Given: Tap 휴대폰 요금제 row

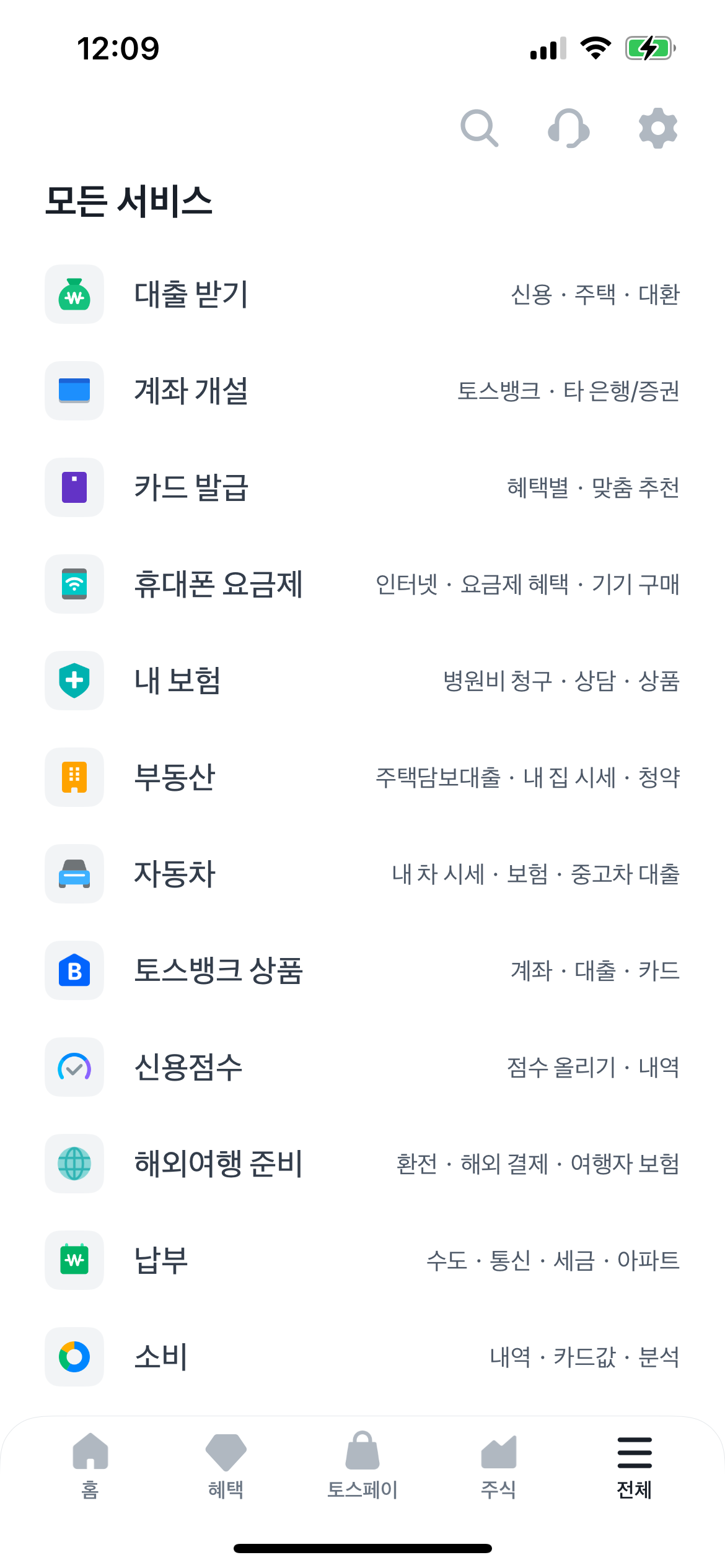Looking at the screenshot, I should tap(362, 584).
